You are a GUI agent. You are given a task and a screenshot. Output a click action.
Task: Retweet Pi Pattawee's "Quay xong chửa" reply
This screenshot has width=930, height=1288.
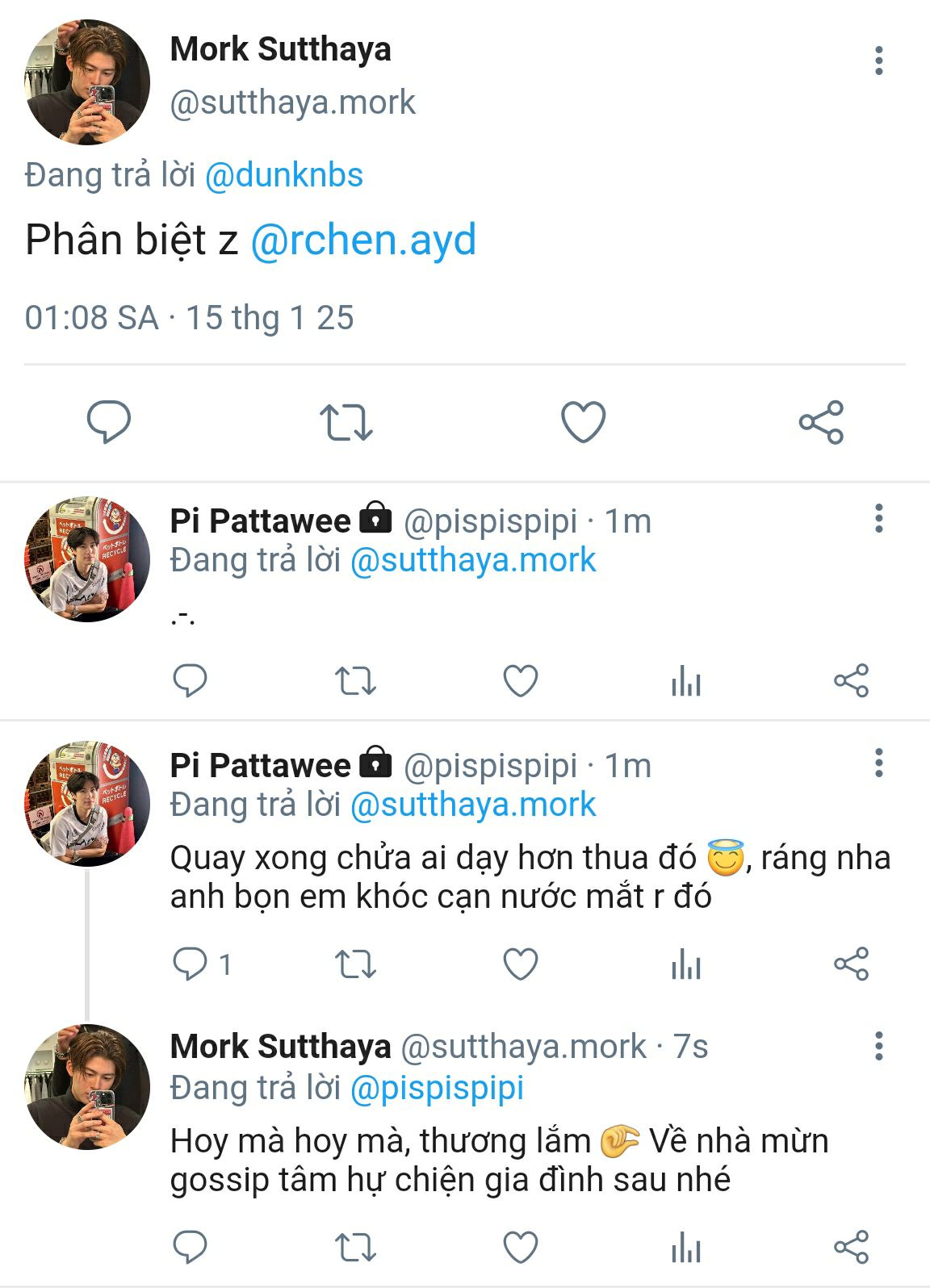(355, 964)
